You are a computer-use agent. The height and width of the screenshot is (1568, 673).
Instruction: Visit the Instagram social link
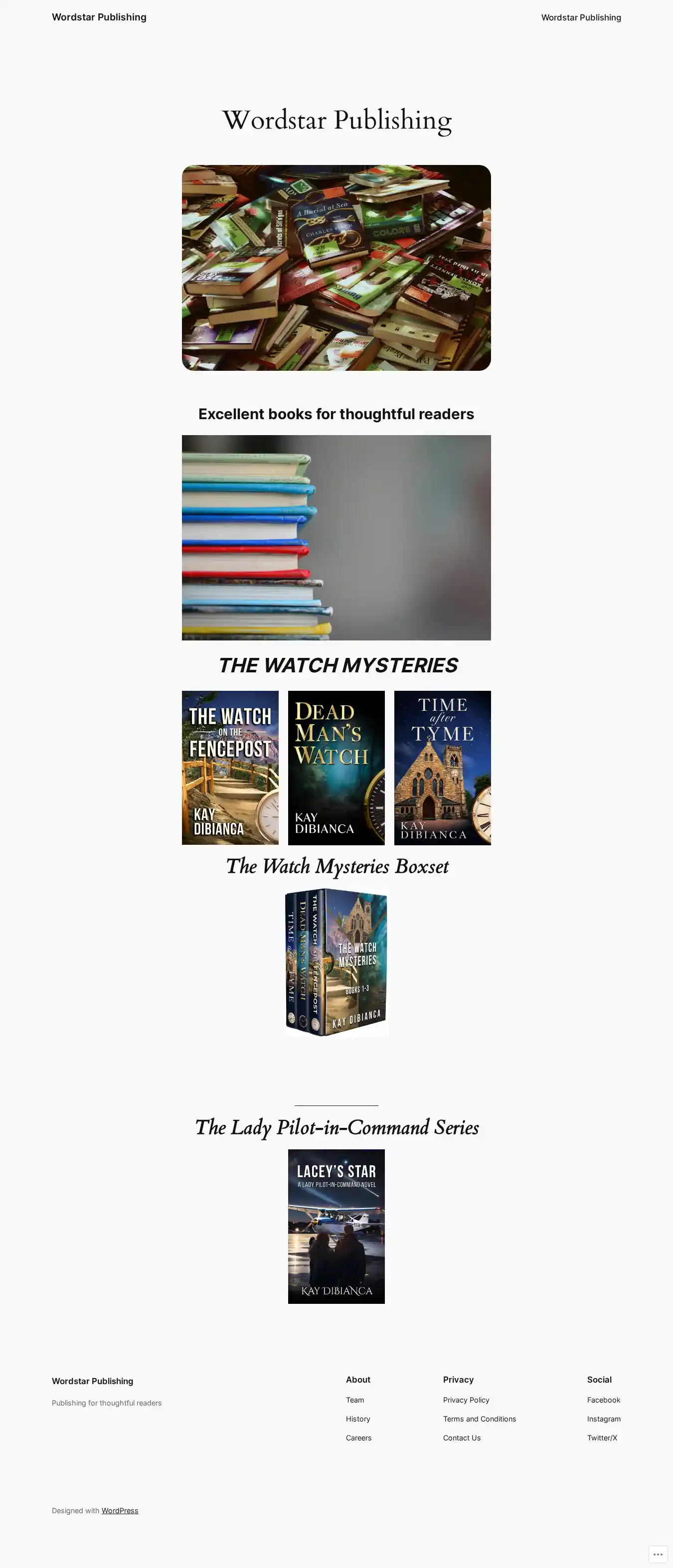604,1419
